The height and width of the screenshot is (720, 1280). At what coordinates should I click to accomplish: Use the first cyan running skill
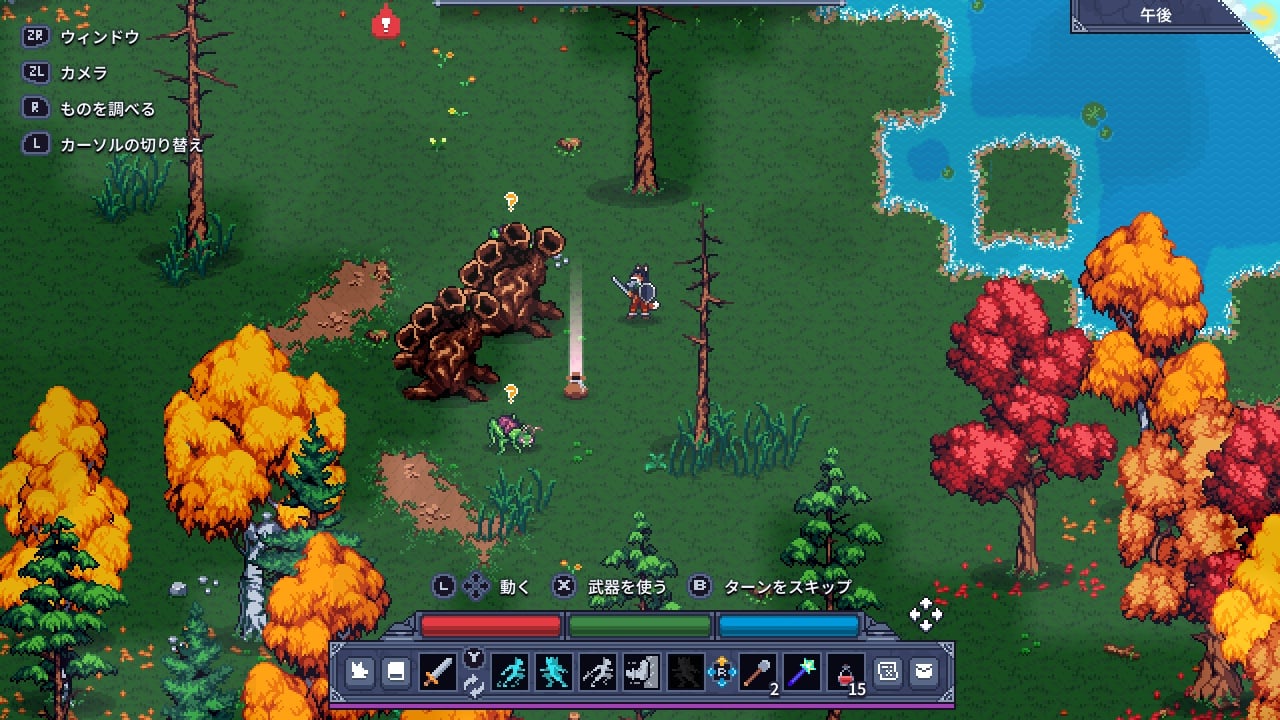[x=511, y=673]
